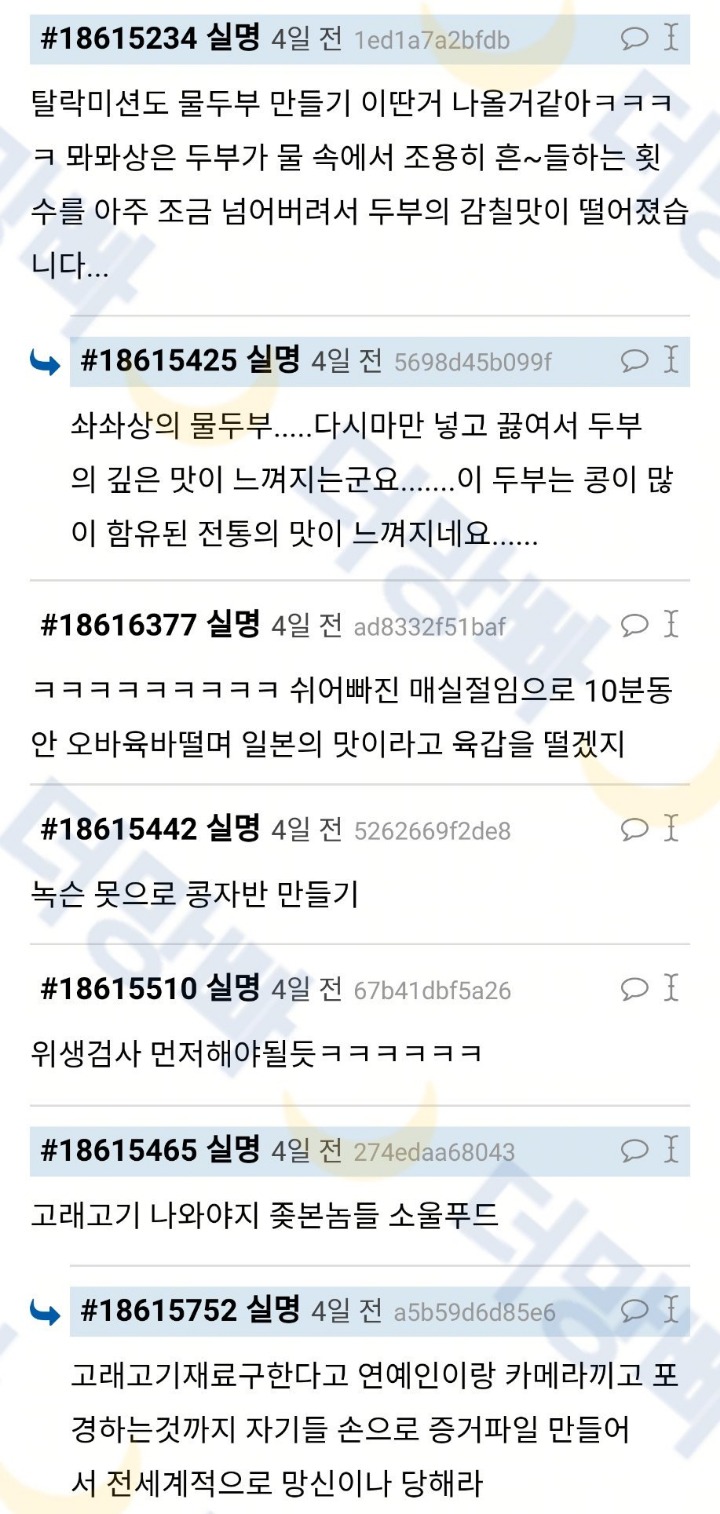Tap the text cursor icon on comment #18615465
The width and height of the screenshot is (720, 1514).
671,1149
